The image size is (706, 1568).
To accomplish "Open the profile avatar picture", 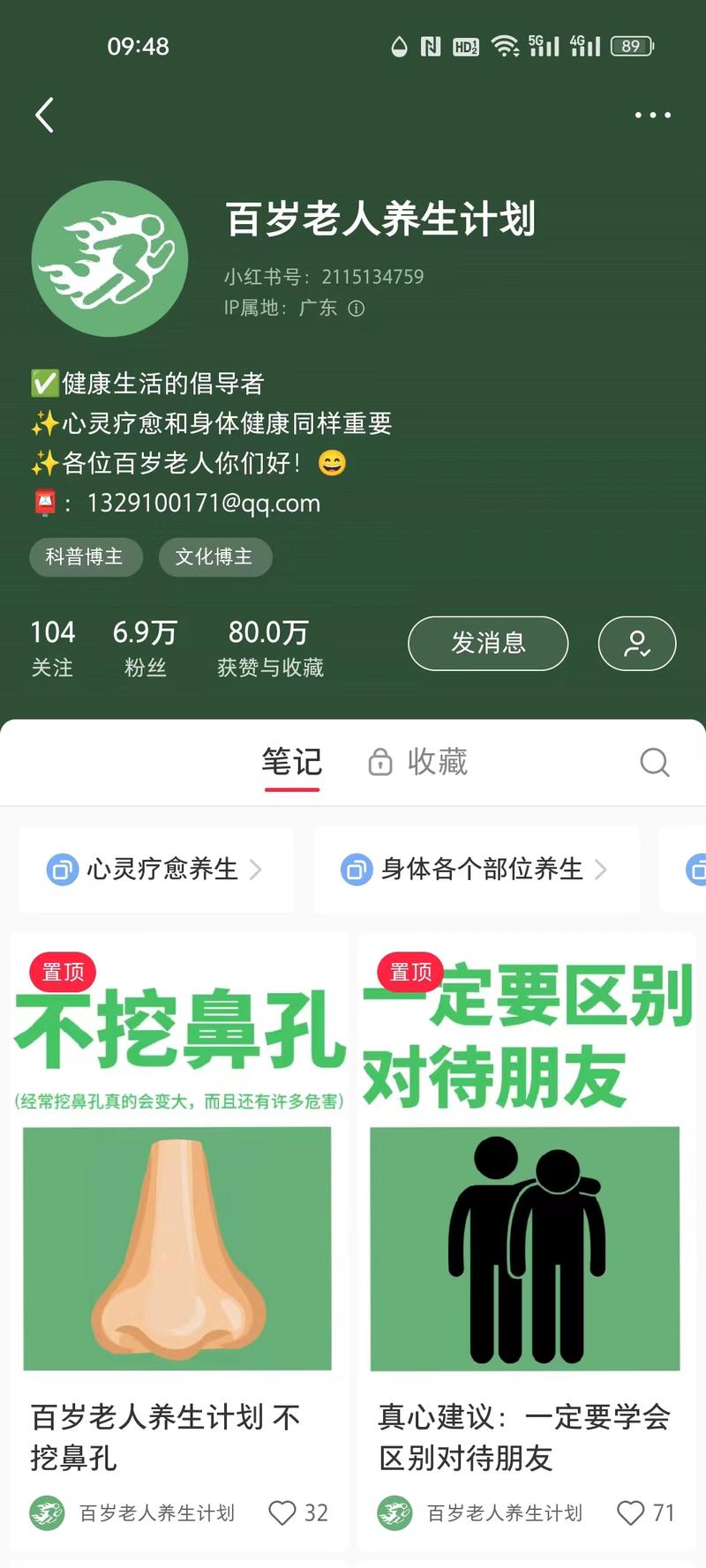I will (x=109, y=258).
